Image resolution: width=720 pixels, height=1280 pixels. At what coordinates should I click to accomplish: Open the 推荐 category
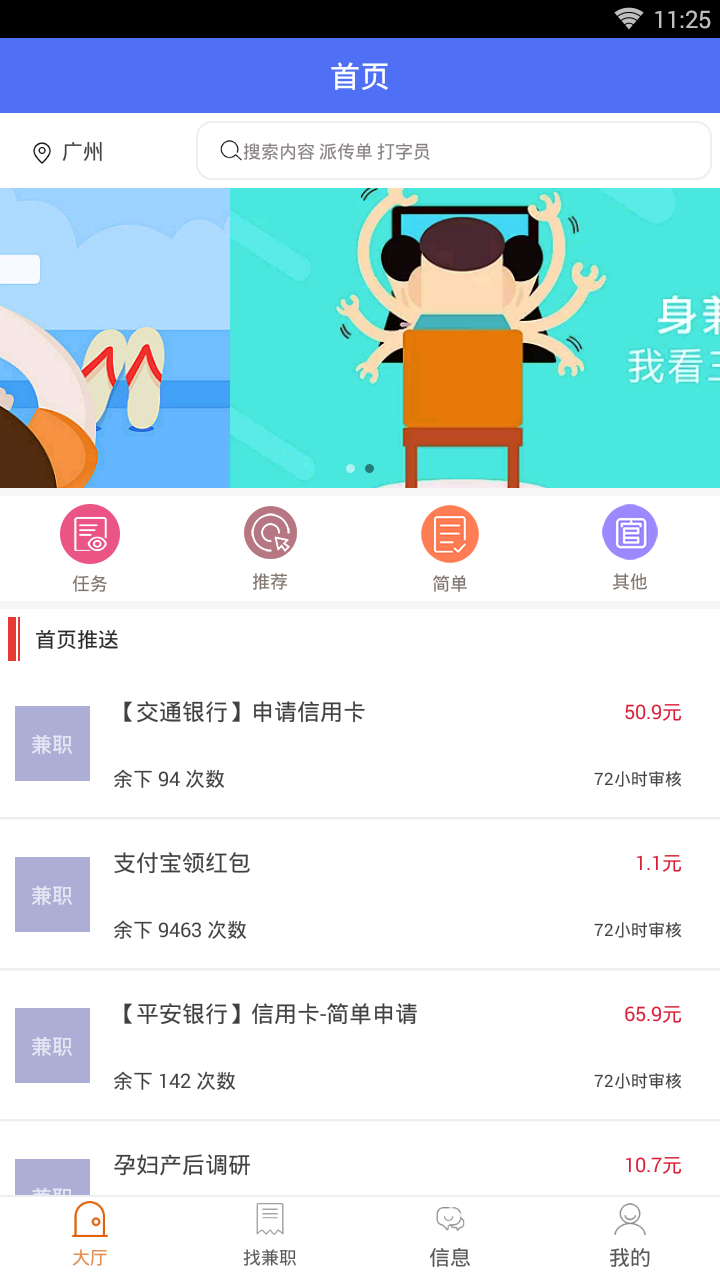(270, 548)
